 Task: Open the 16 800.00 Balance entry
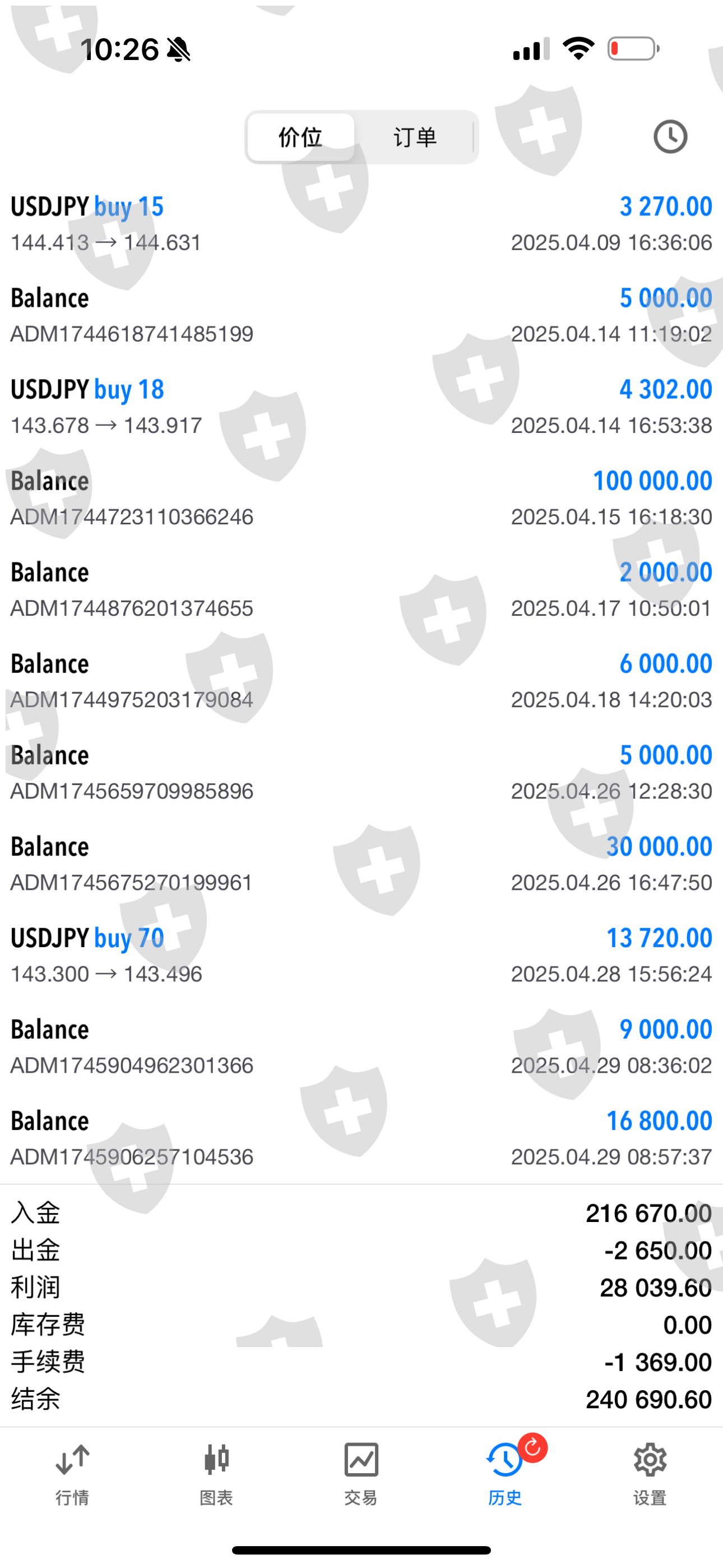coord(361,1138)
